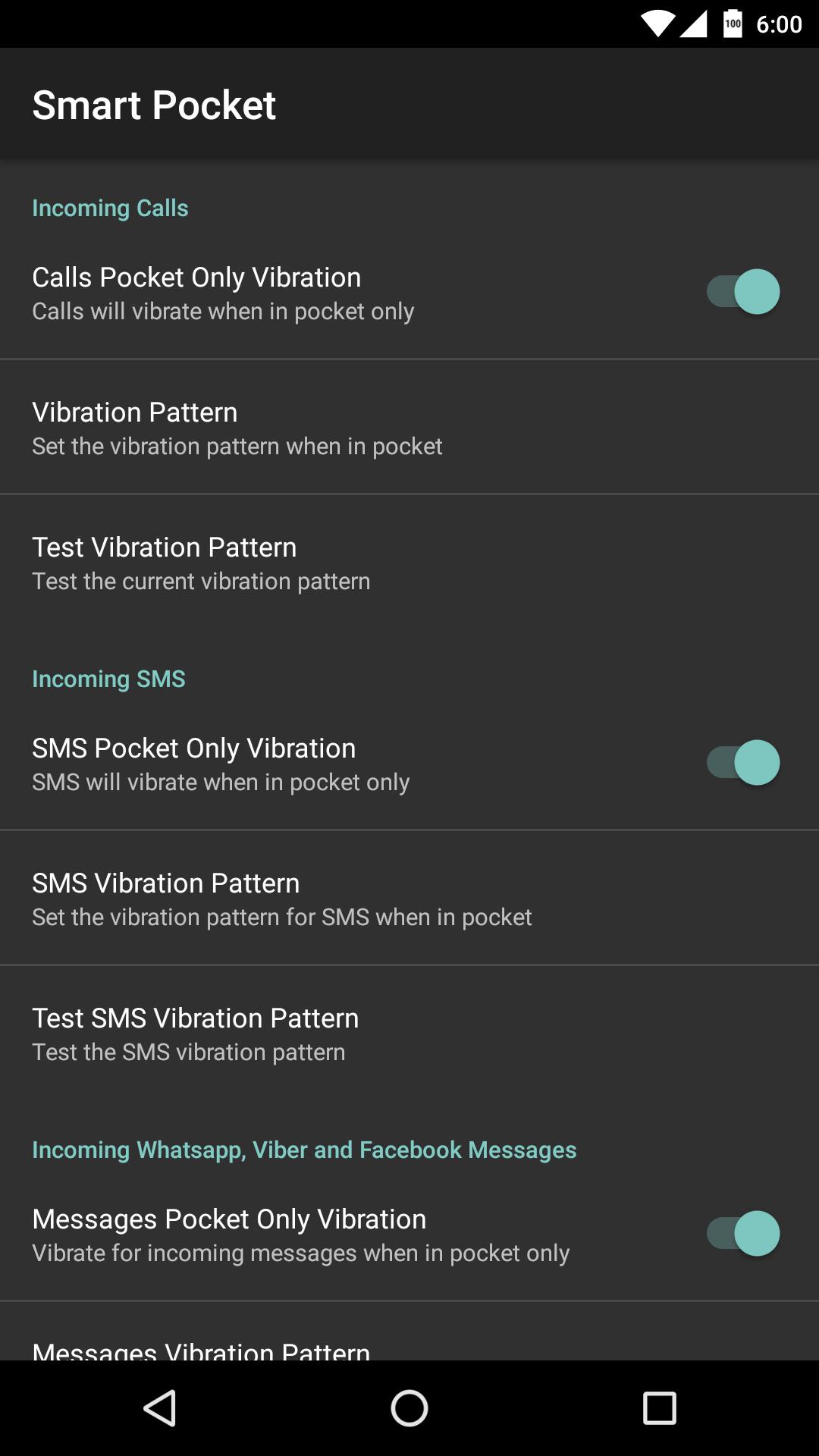
Task: Turn off SMS Pocket Only Vibration
Action: tap(742, 762)
